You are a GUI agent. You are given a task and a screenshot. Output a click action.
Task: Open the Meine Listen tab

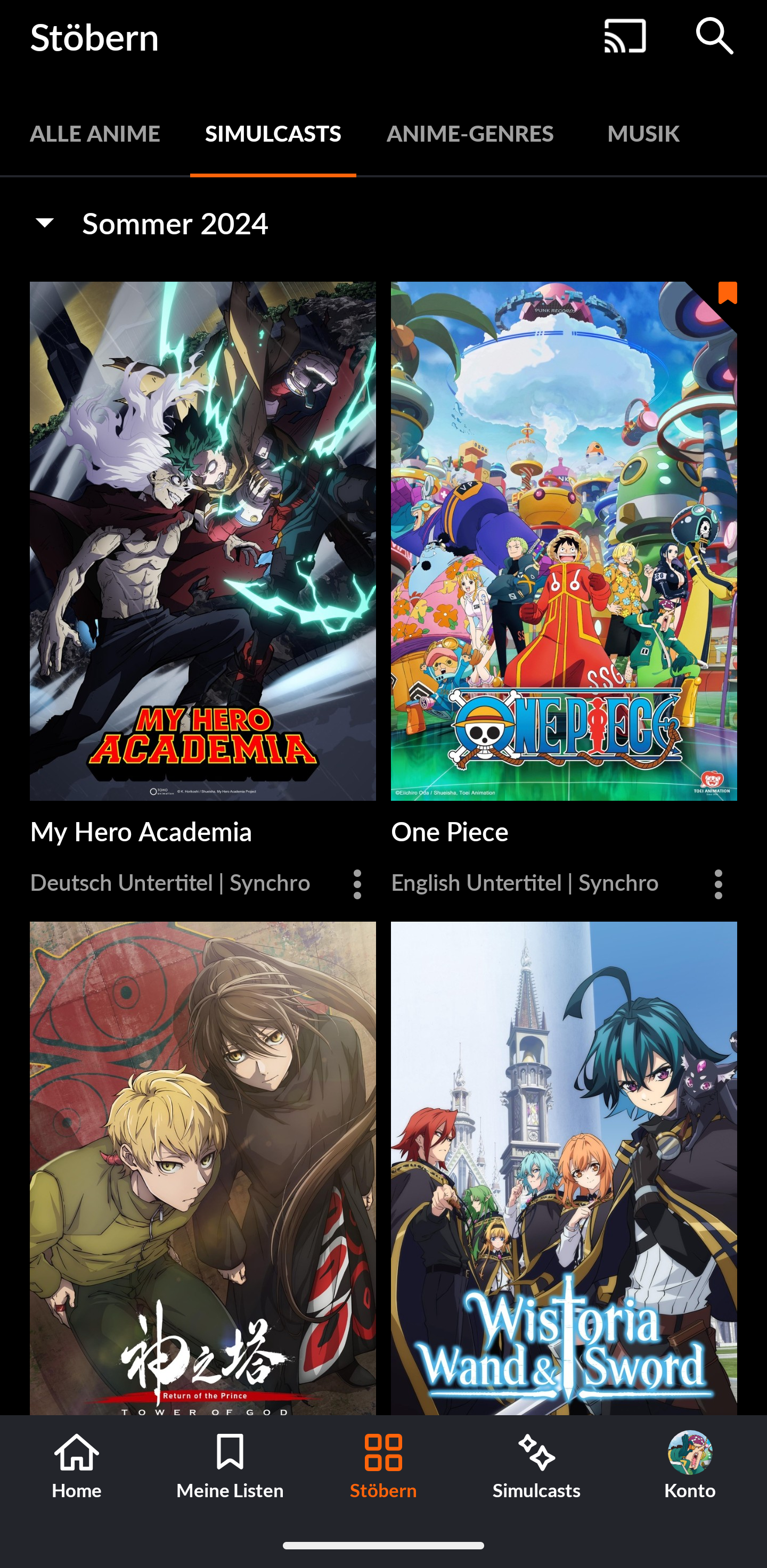click(x=230, y=1466)
